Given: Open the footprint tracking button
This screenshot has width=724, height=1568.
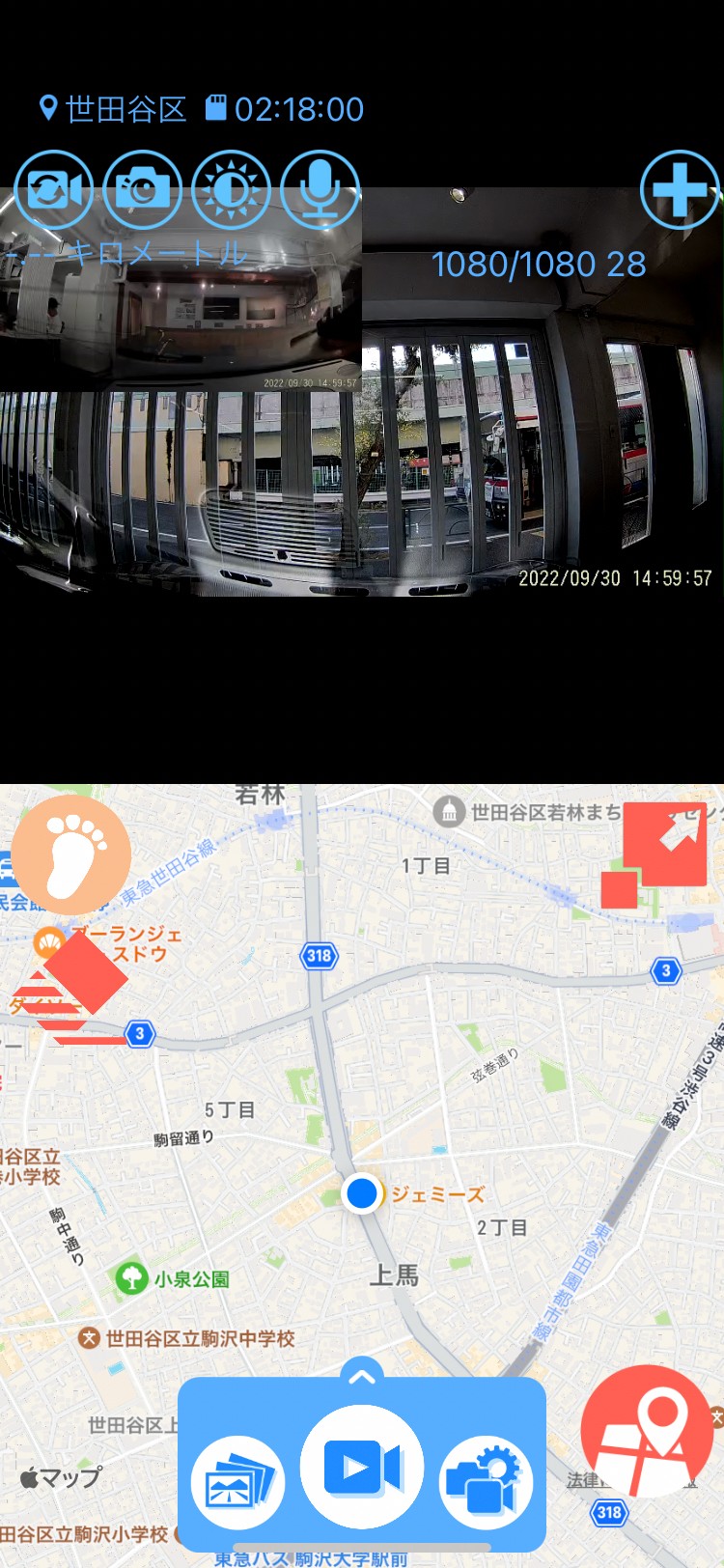Looking at the screenshot, I should pos(70,855).
